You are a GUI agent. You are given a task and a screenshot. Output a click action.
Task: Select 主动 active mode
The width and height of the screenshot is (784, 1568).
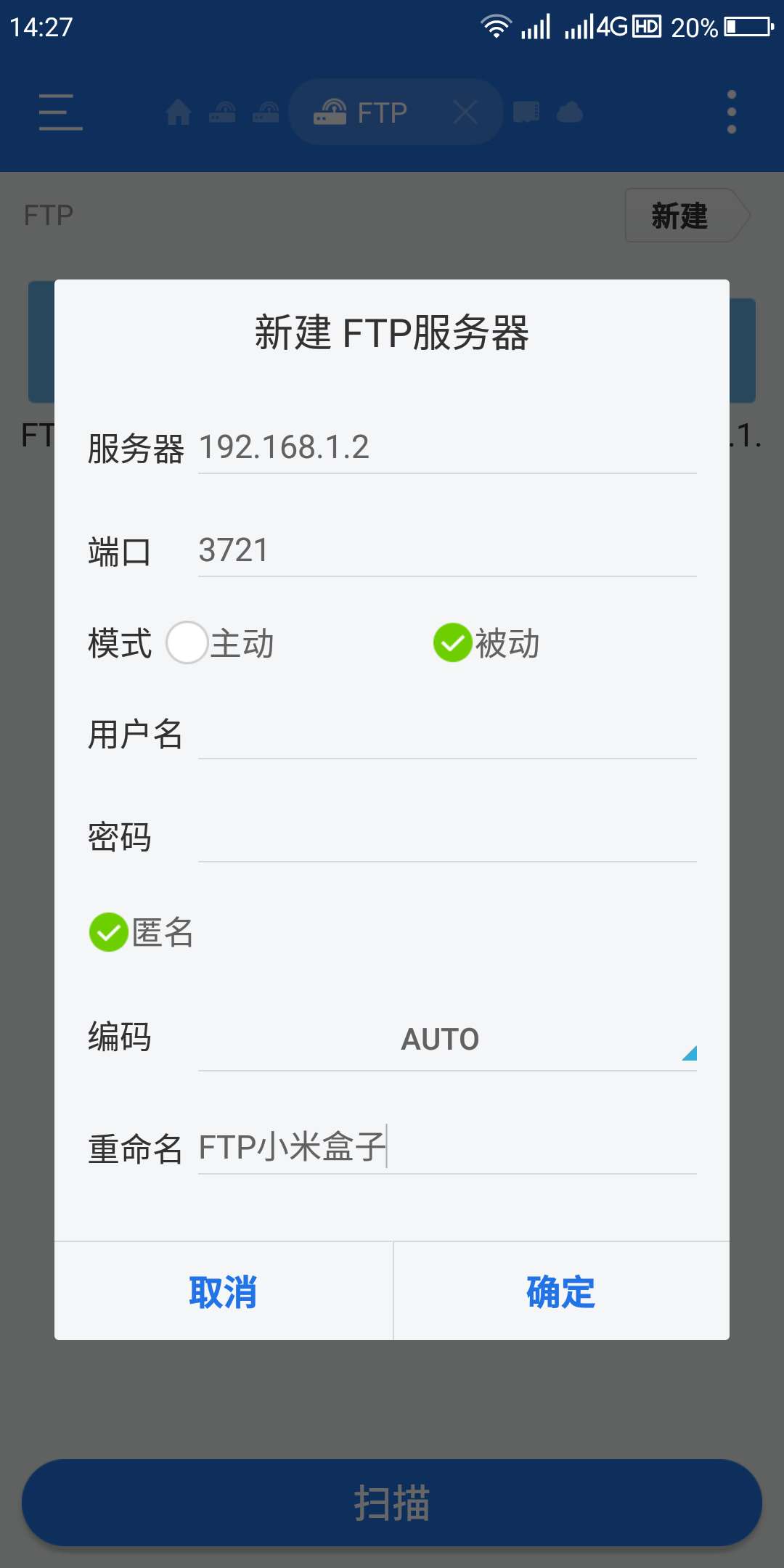point(188,643)
